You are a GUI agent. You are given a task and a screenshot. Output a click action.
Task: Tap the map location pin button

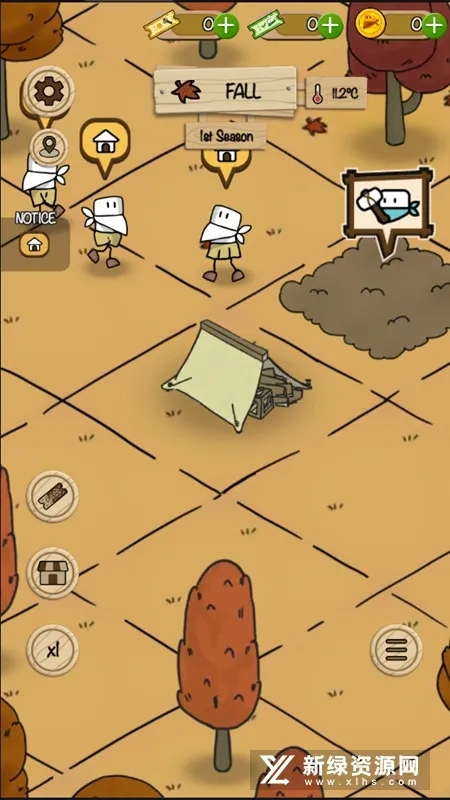tap(49, 147)
